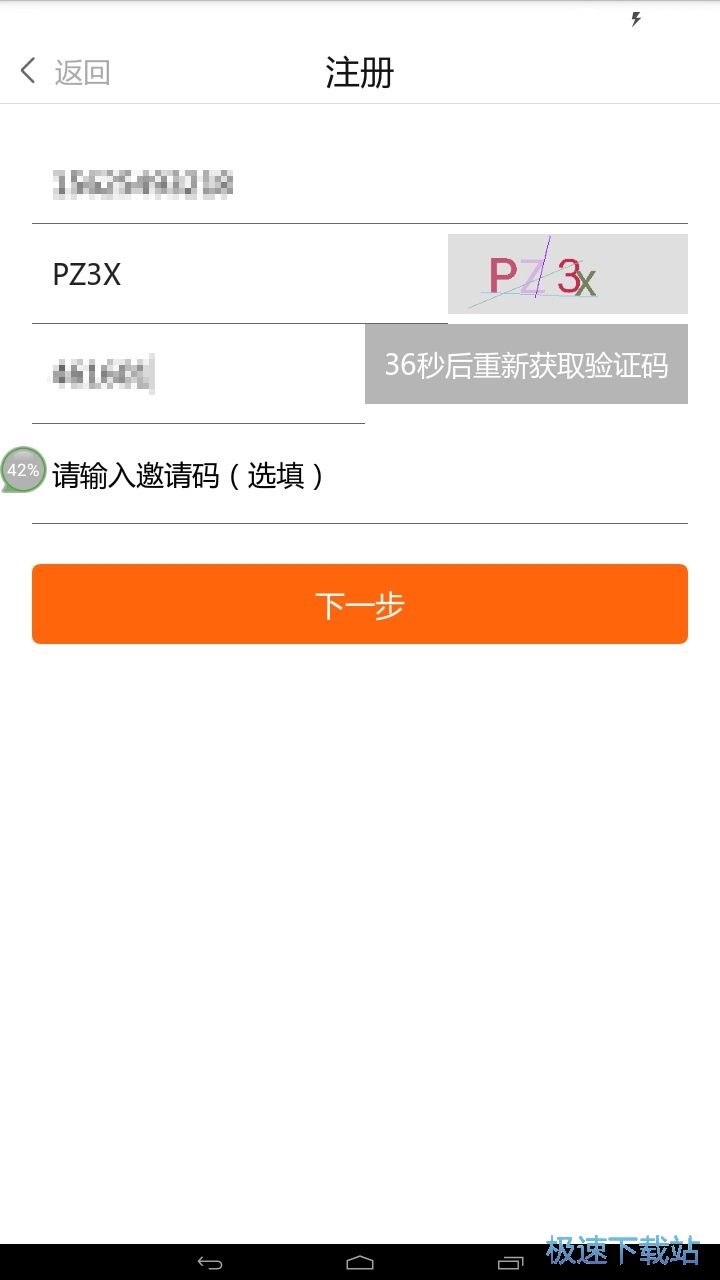720x1280 pixels.
Task: Go back using the 返回 arrow
Action: [64, 72]
